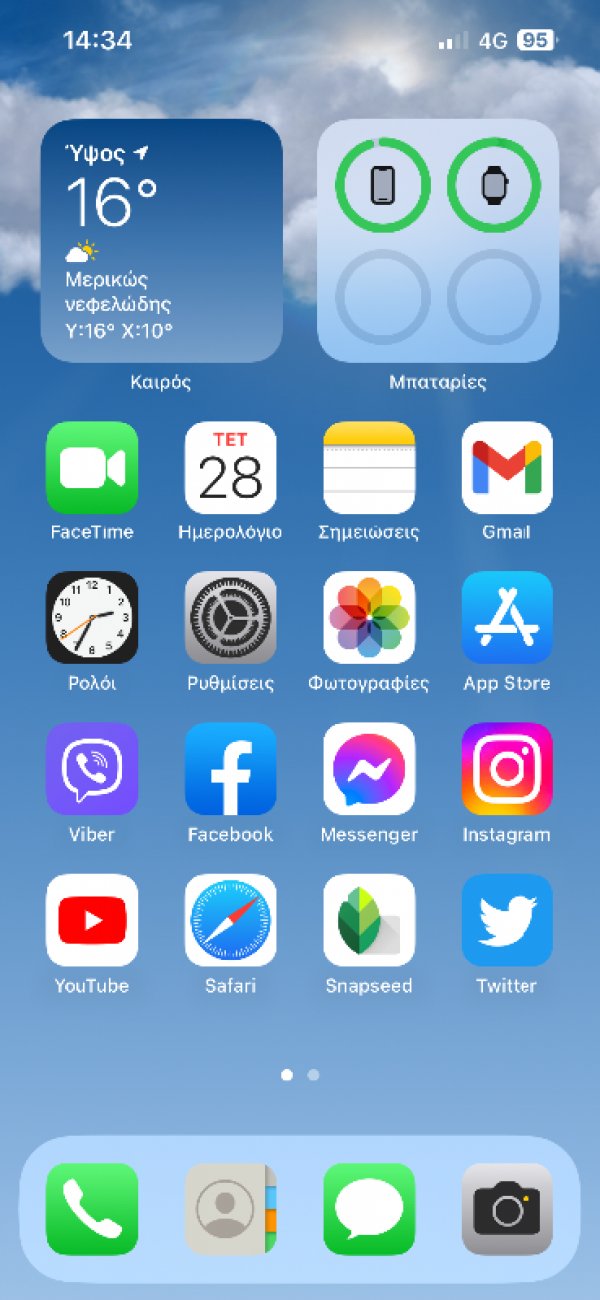
Task: Open Ρυθμίσεις settings
Action: coord(231,618)
